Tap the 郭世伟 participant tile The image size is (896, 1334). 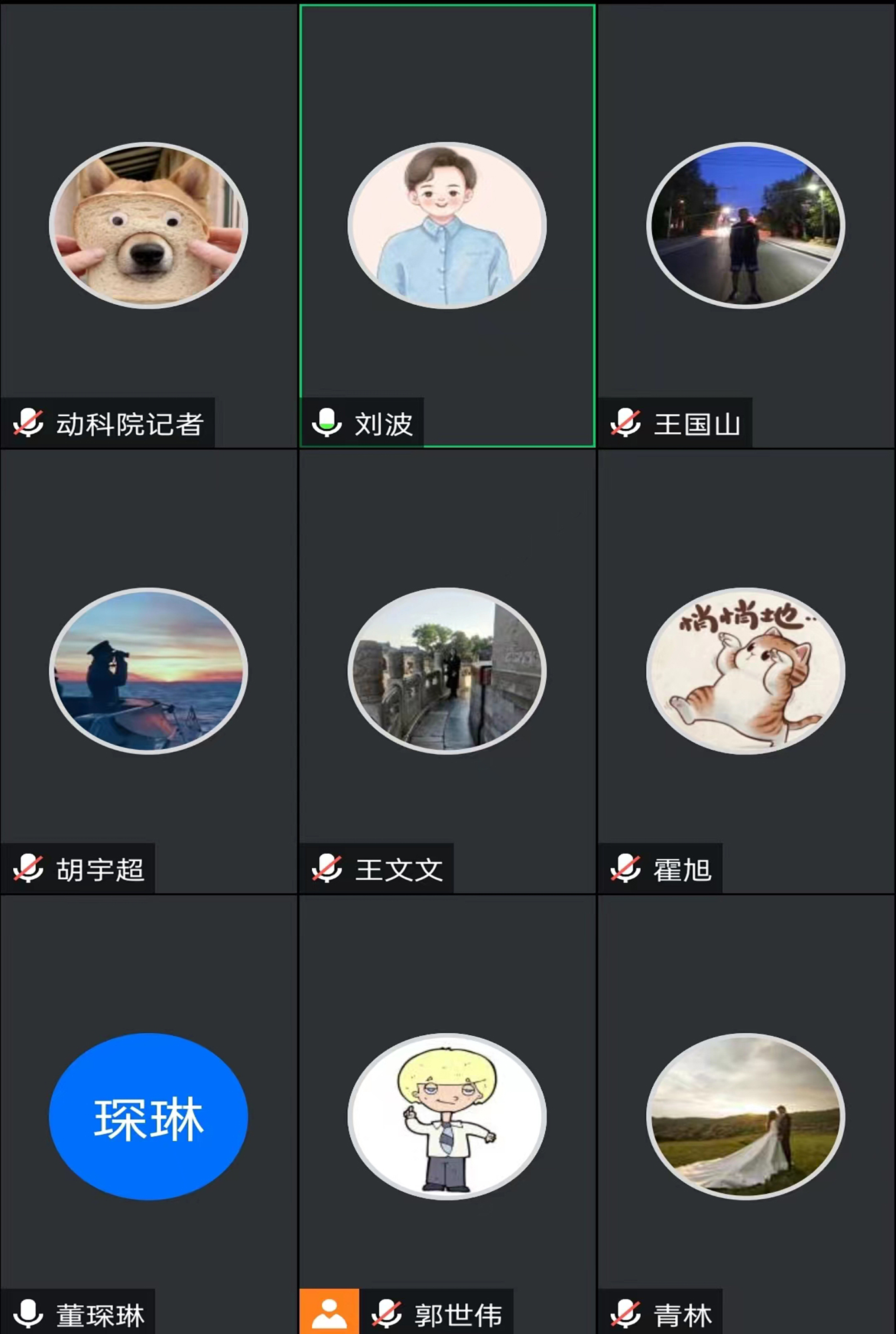447,1115
